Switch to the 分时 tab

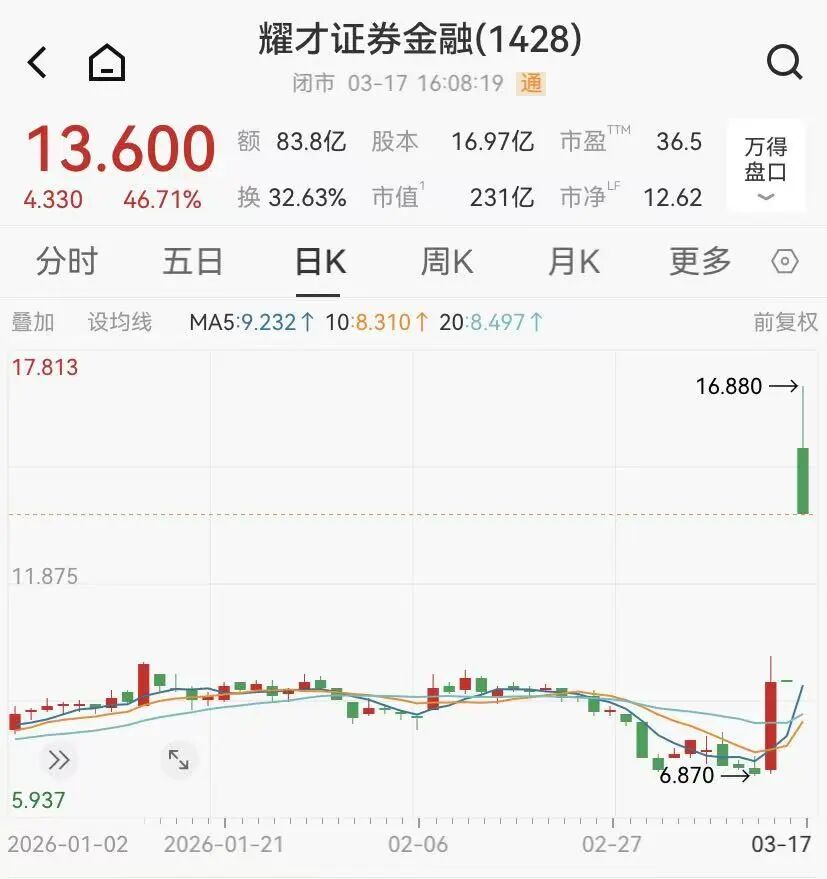pos(67,261)
